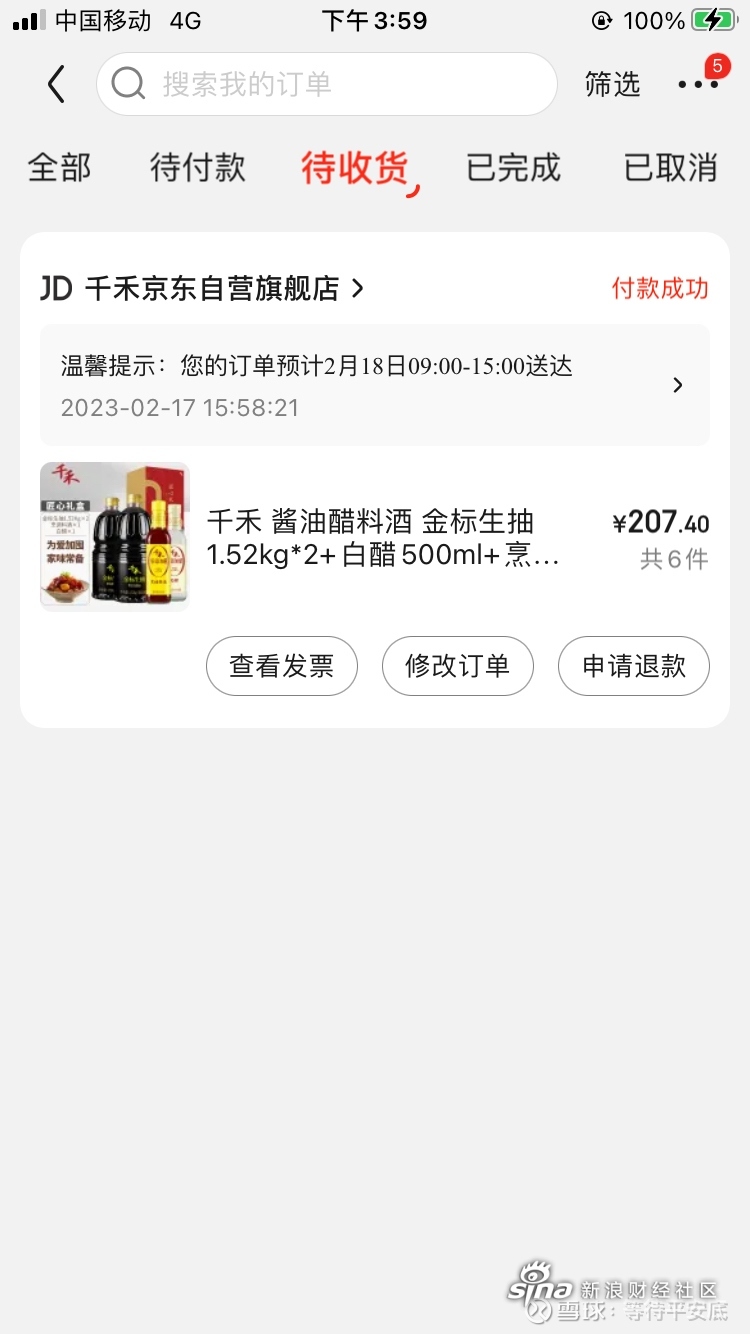750x1334 pixels.
Task: Switch to the 已完成 tab
Action: (x=514, y=167)
